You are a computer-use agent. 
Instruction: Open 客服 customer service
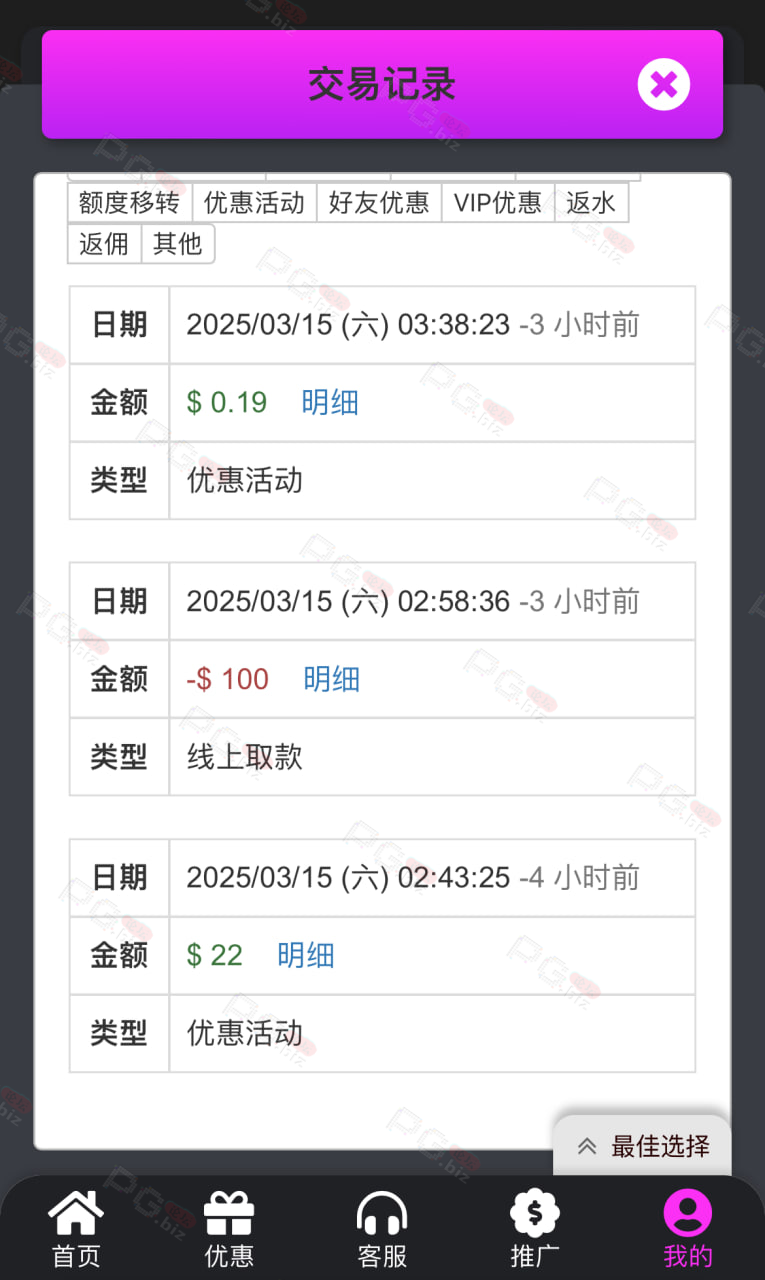click(x=382, y=1229)
